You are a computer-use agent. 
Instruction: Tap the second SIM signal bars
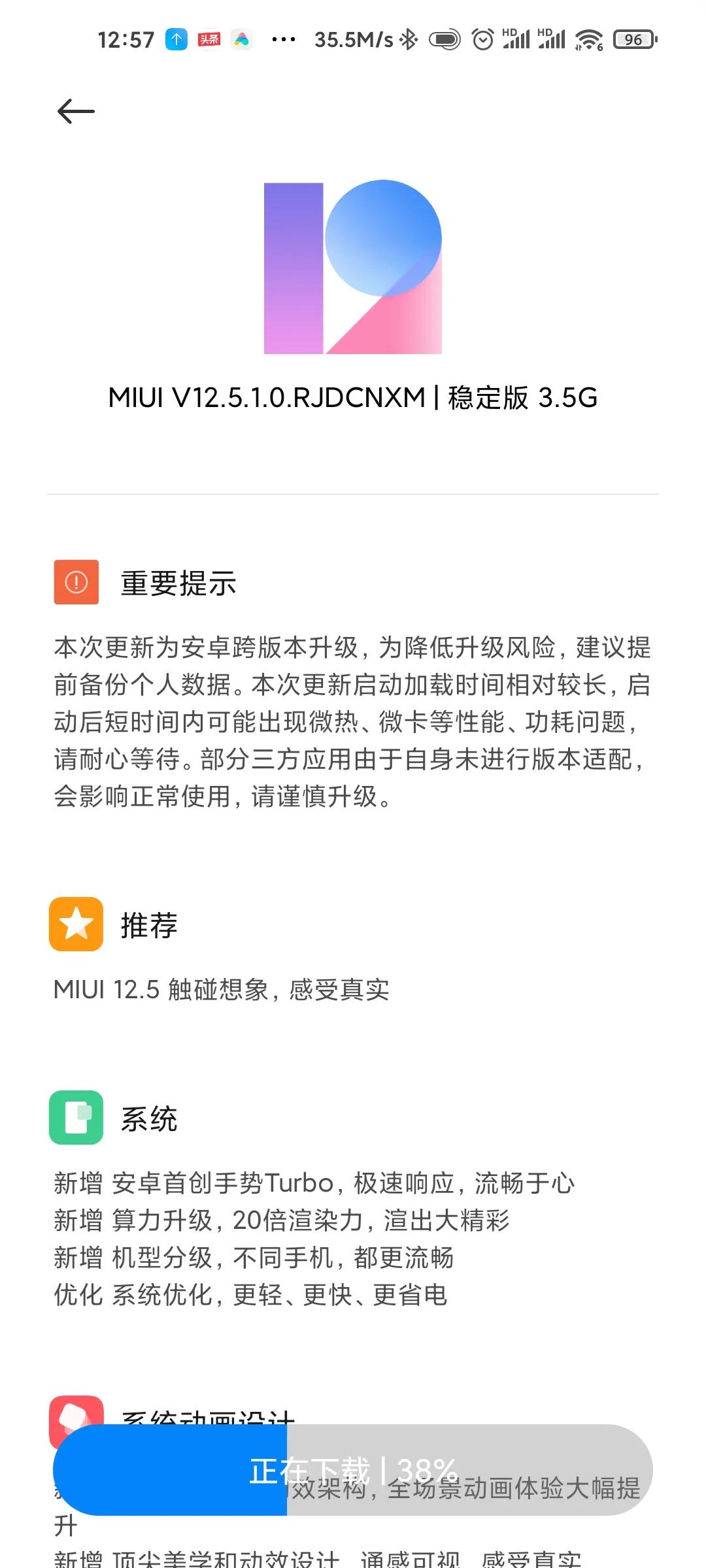(x=552, y=41)
